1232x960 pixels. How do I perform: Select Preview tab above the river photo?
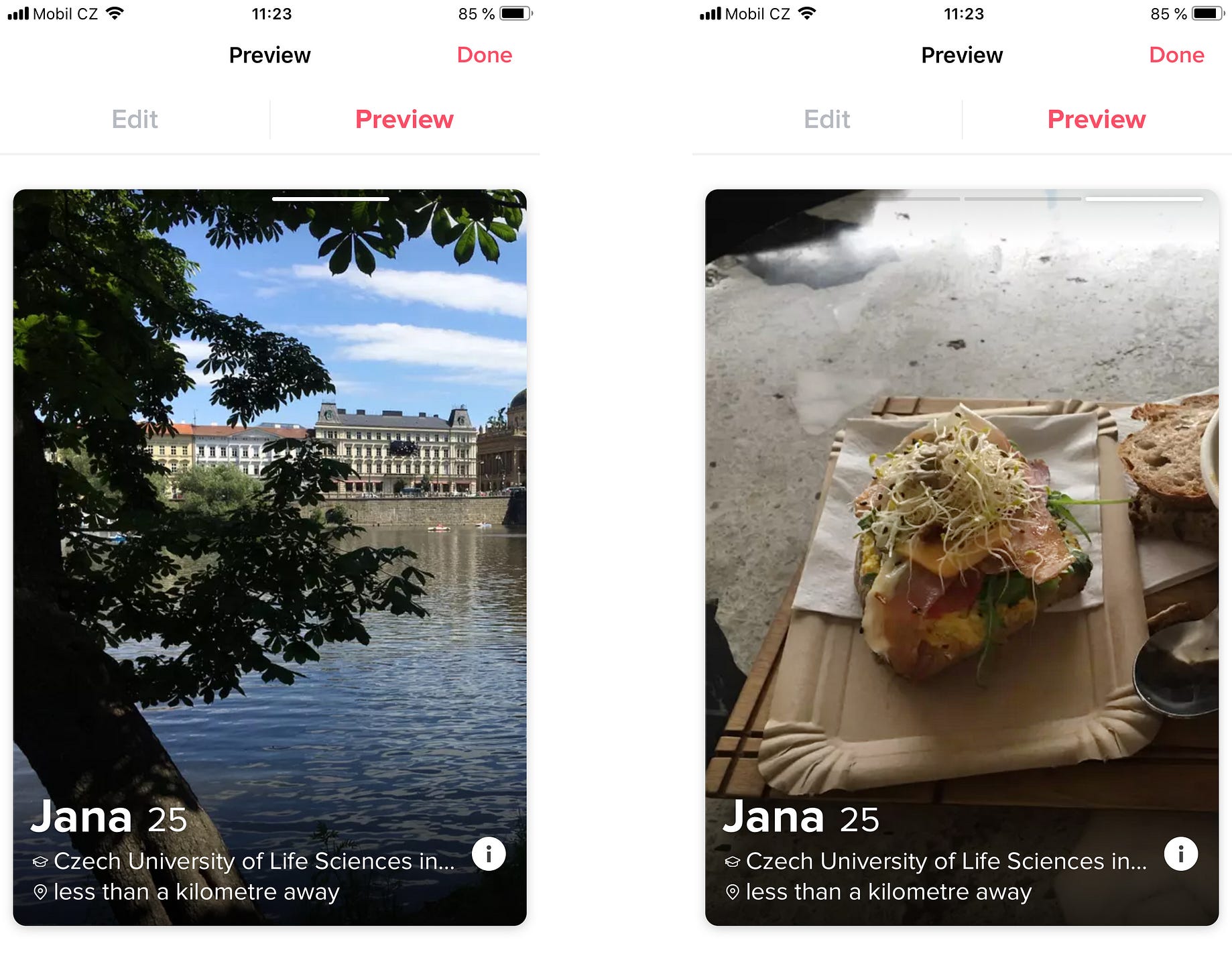[404, 119]
